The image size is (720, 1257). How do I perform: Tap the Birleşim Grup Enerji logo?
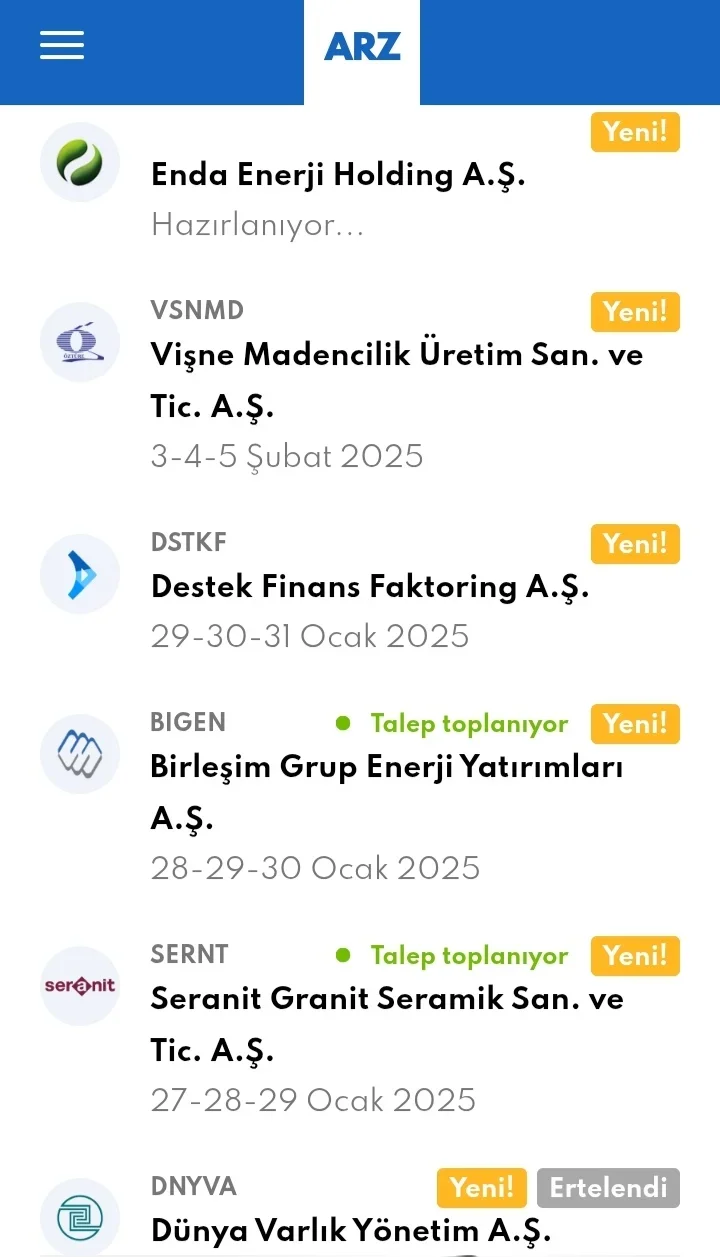[80, 754]
